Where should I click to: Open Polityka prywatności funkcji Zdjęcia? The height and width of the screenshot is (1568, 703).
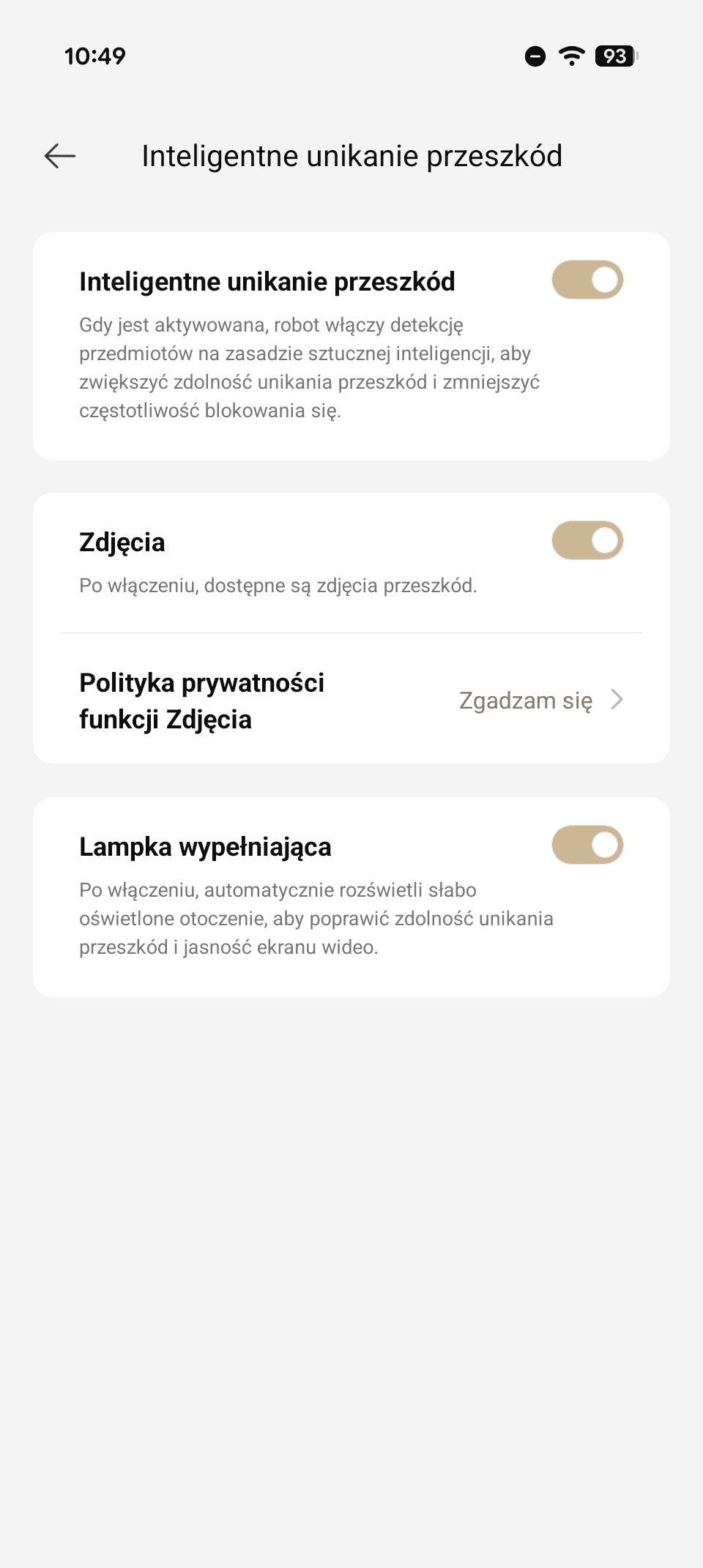pos(351,701)
